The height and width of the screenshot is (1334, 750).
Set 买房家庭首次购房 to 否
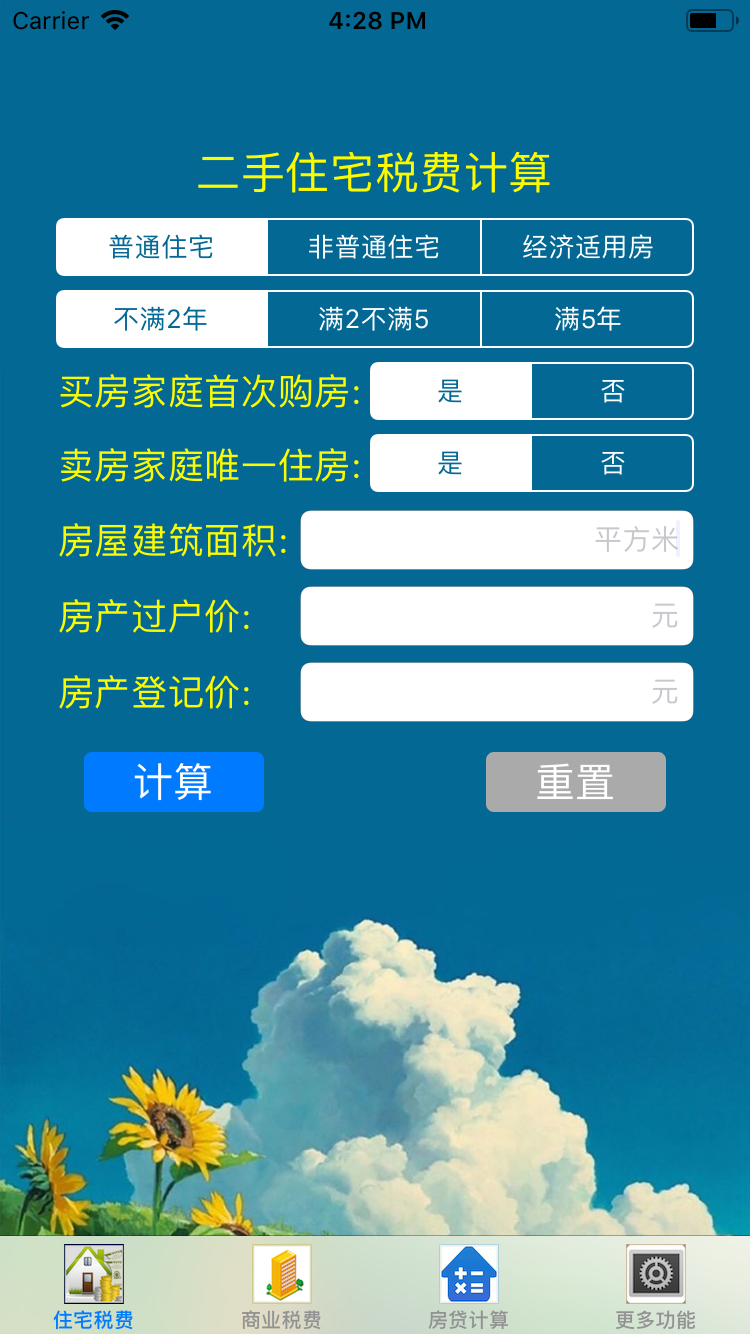[612, 391]
